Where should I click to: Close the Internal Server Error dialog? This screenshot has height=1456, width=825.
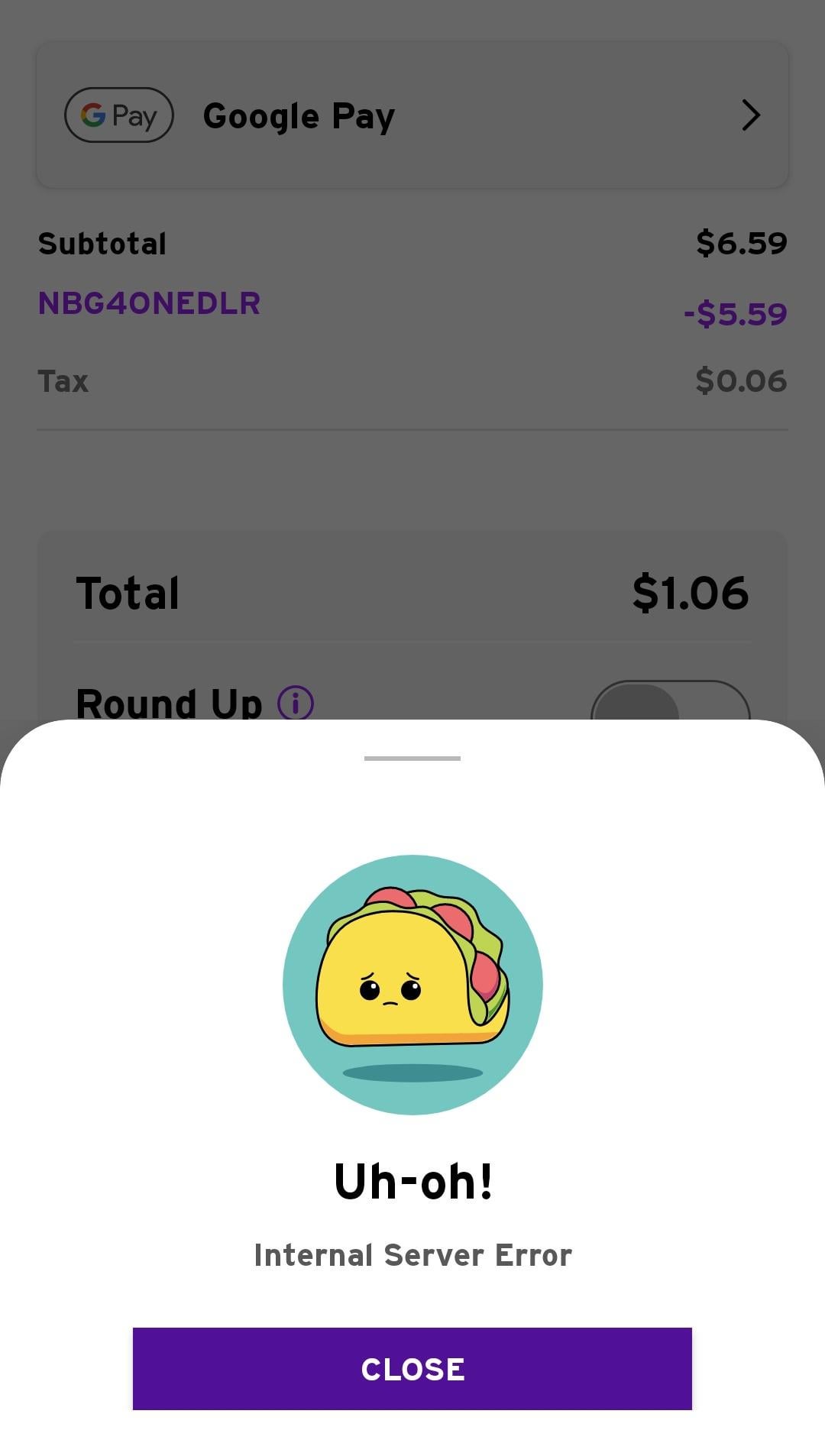[x=412, y=1368]
